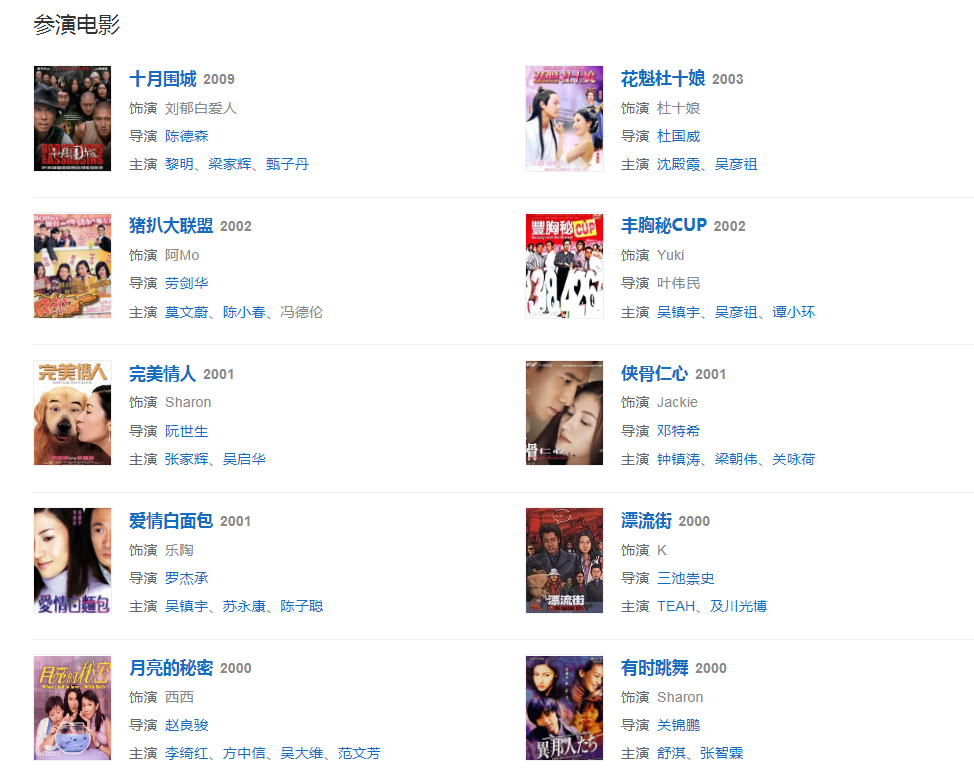View actress 莫文蔚's profile
The image size is (974, 782).
point(186,312)
